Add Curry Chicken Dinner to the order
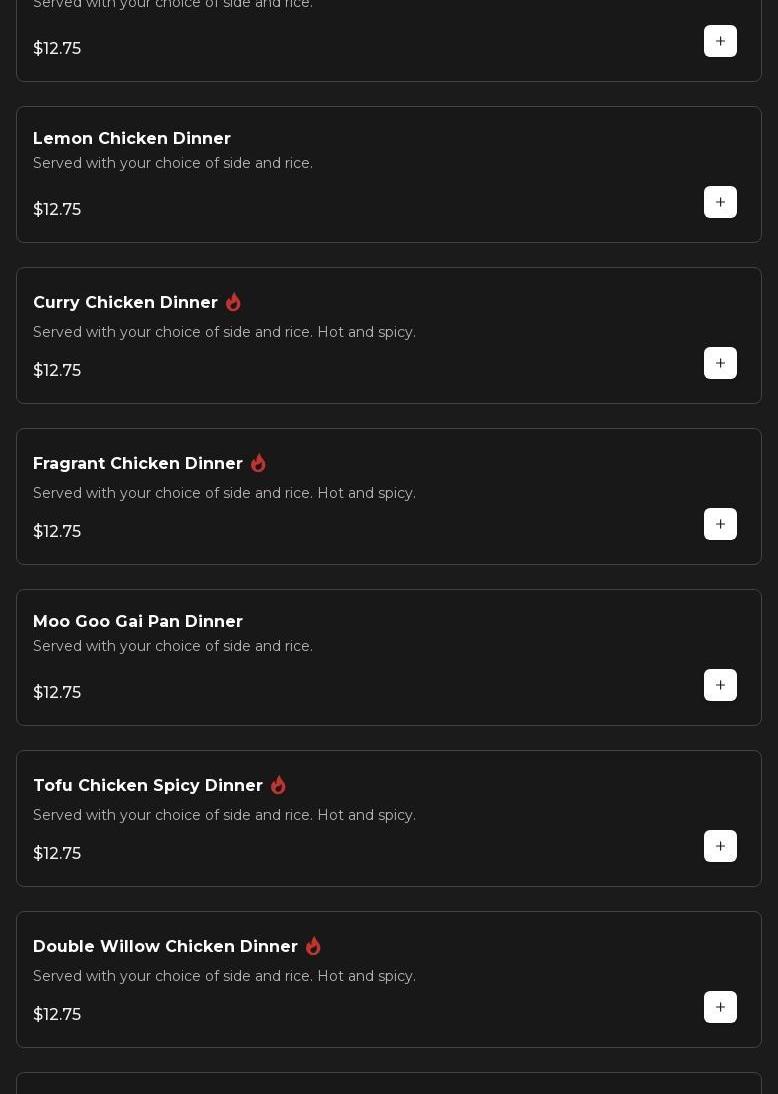Screen dimensions: 778x1094 720,363
